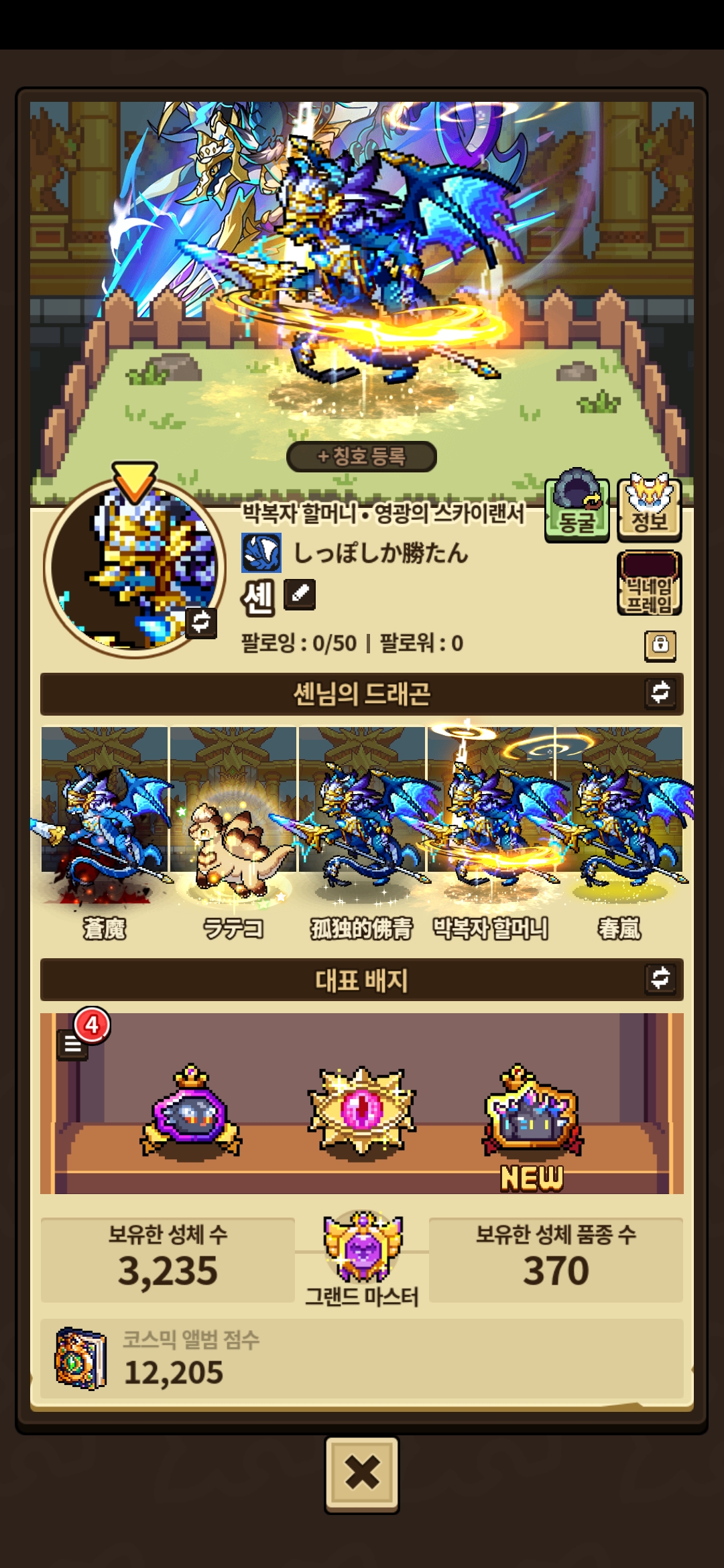Viewport: 724px width, 1568px height.
Task: Select the 春嵐 dragon
Action: (619, 831)
